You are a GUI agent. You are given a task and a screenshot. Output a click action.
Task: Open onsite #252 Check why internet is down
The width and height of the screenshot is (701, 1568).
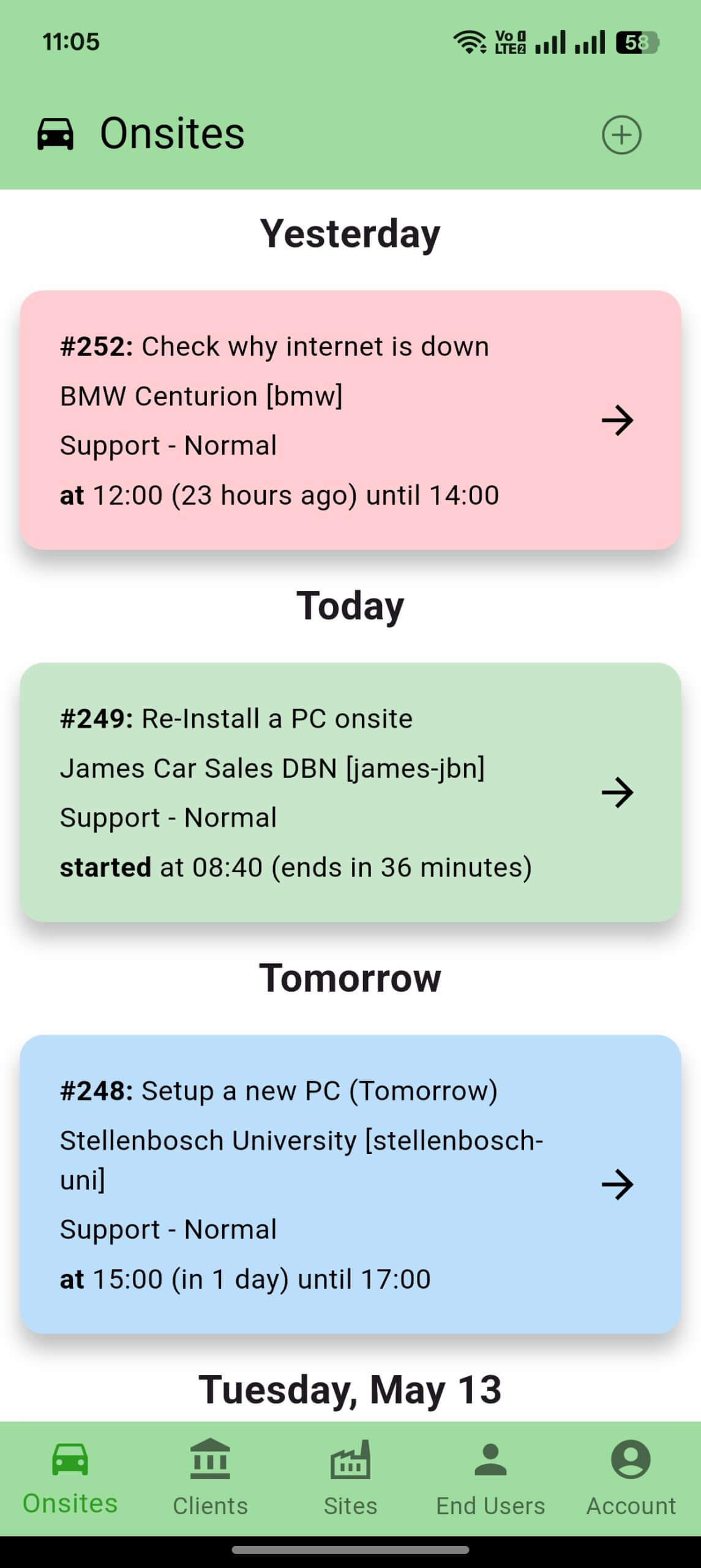click(350, 420)
